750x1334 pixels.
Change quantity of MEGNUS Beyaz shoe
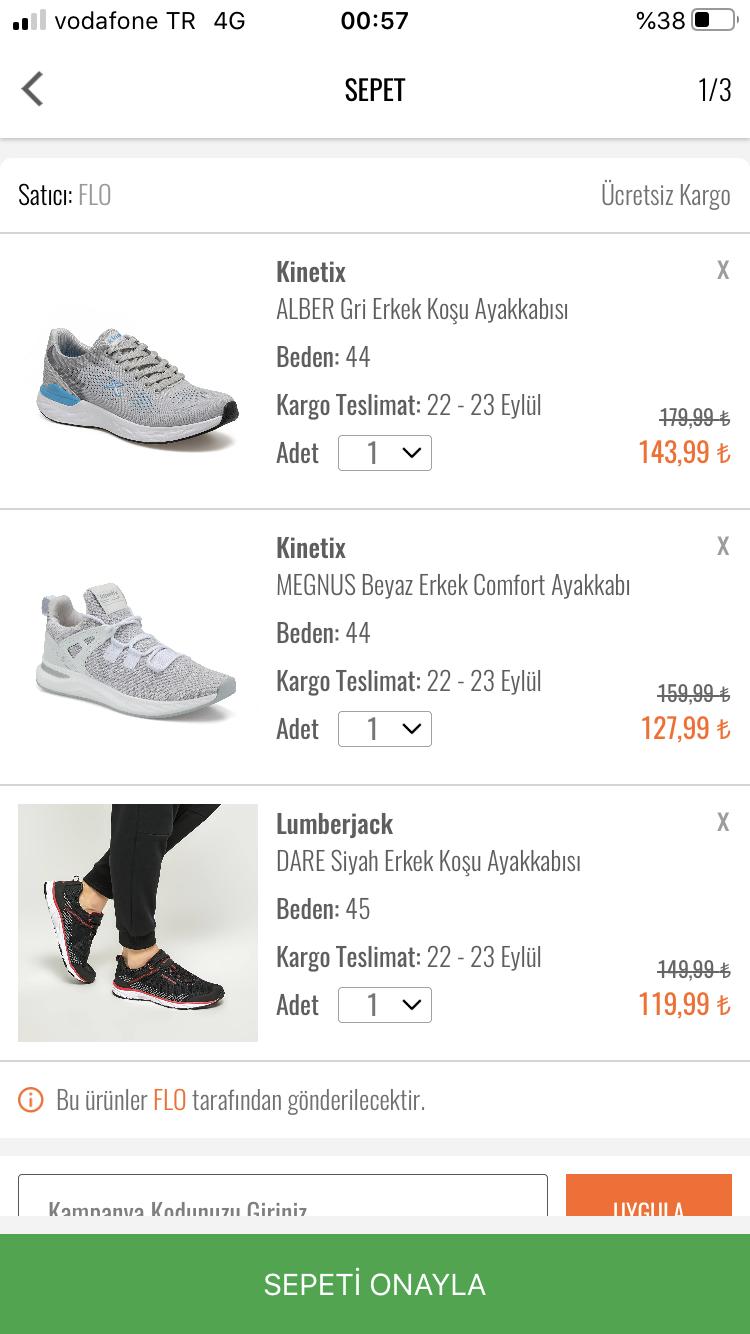pyautogui.click(x=385, y=729)
